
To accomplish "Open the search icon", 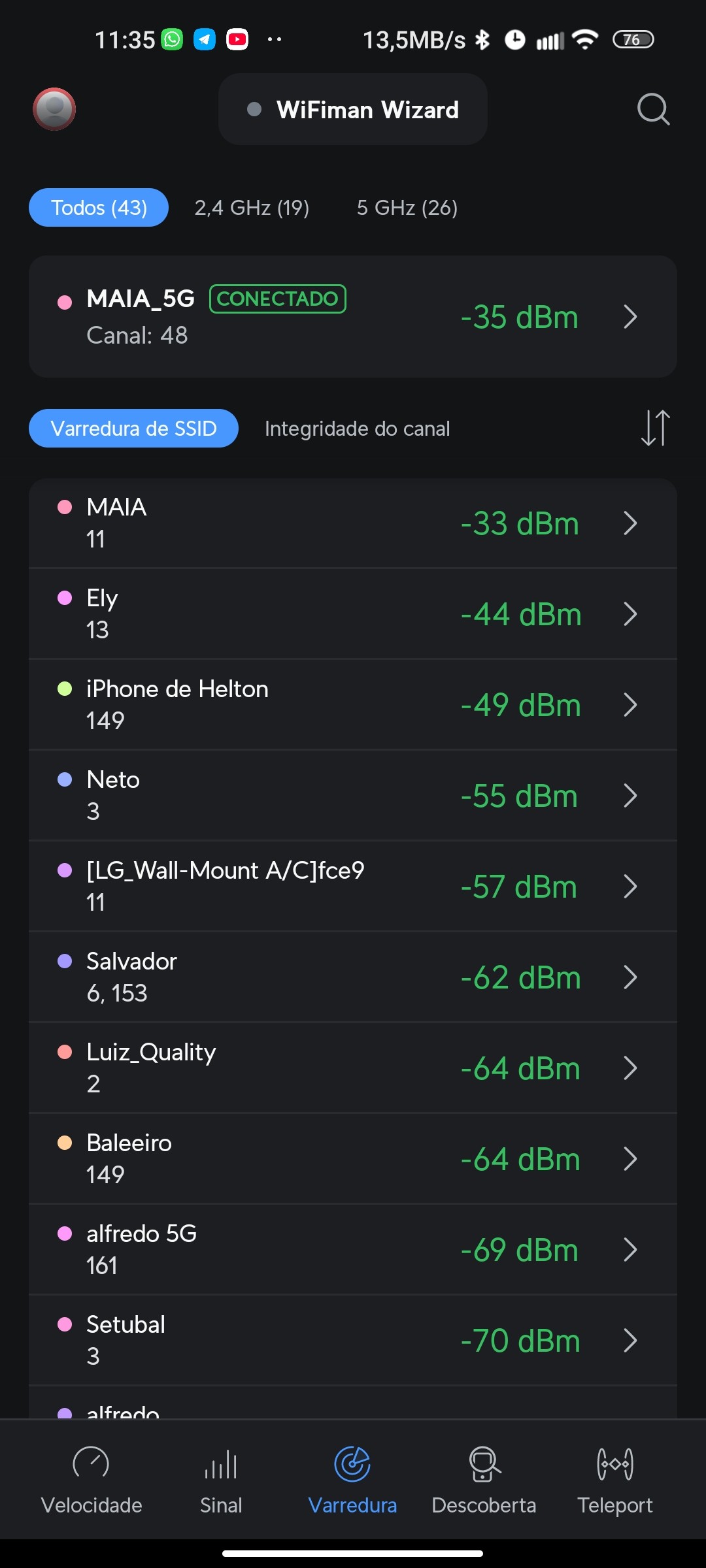I will (x=653, y=109).
